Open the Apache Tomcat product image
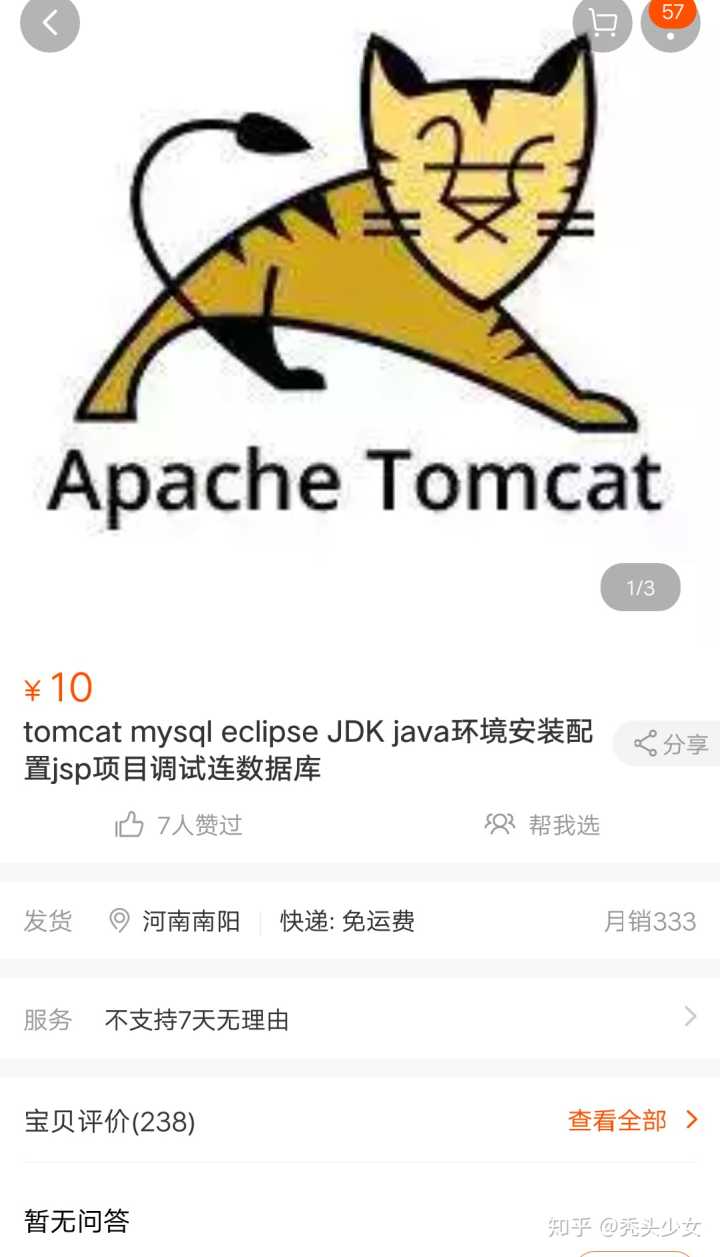Viewport: 720px width, 1257px height. pyautogui.click(x=360, y=300)
